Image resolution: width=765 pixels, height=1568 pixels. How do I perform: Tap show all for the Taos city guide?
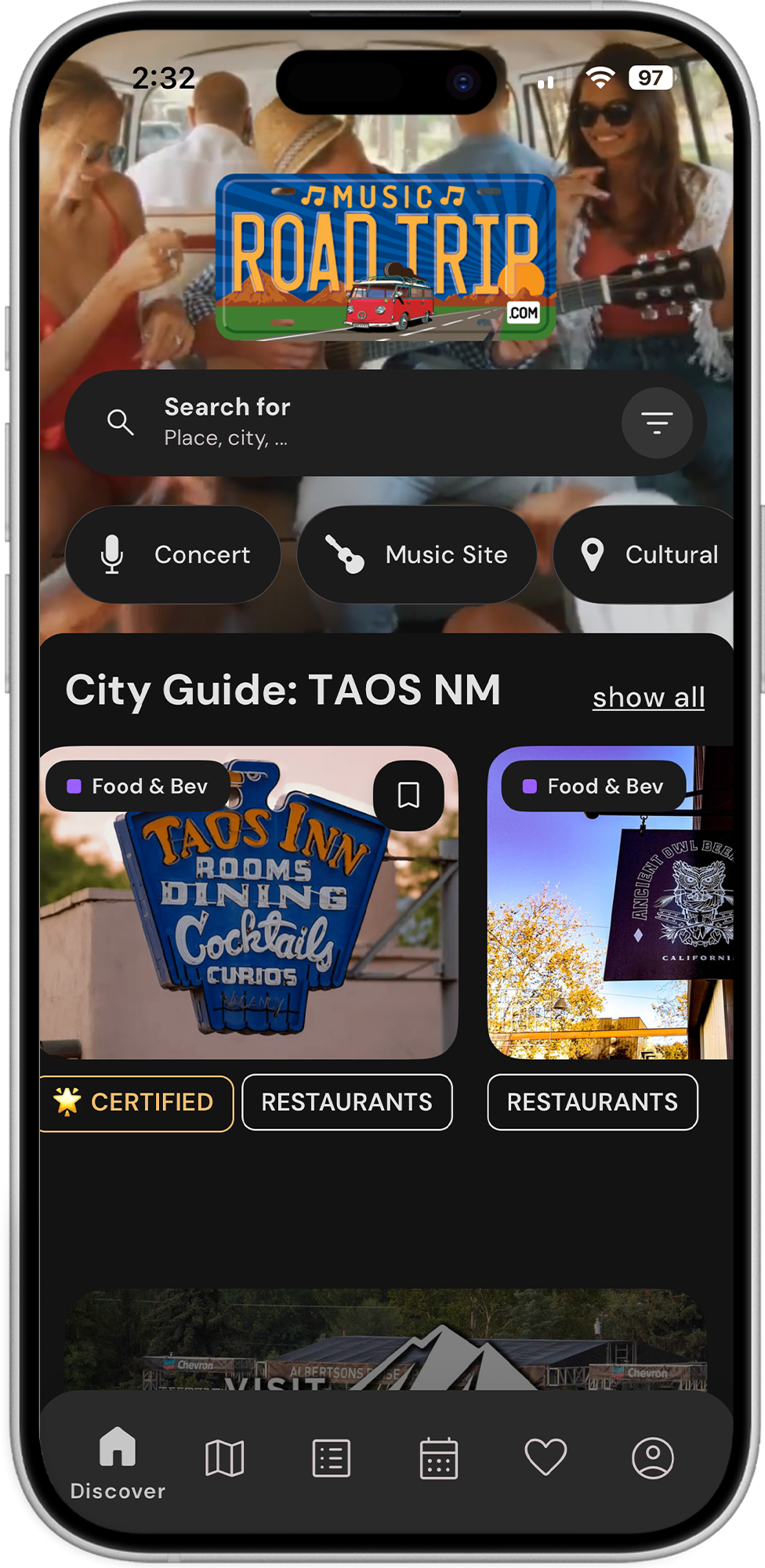point(648,697)
